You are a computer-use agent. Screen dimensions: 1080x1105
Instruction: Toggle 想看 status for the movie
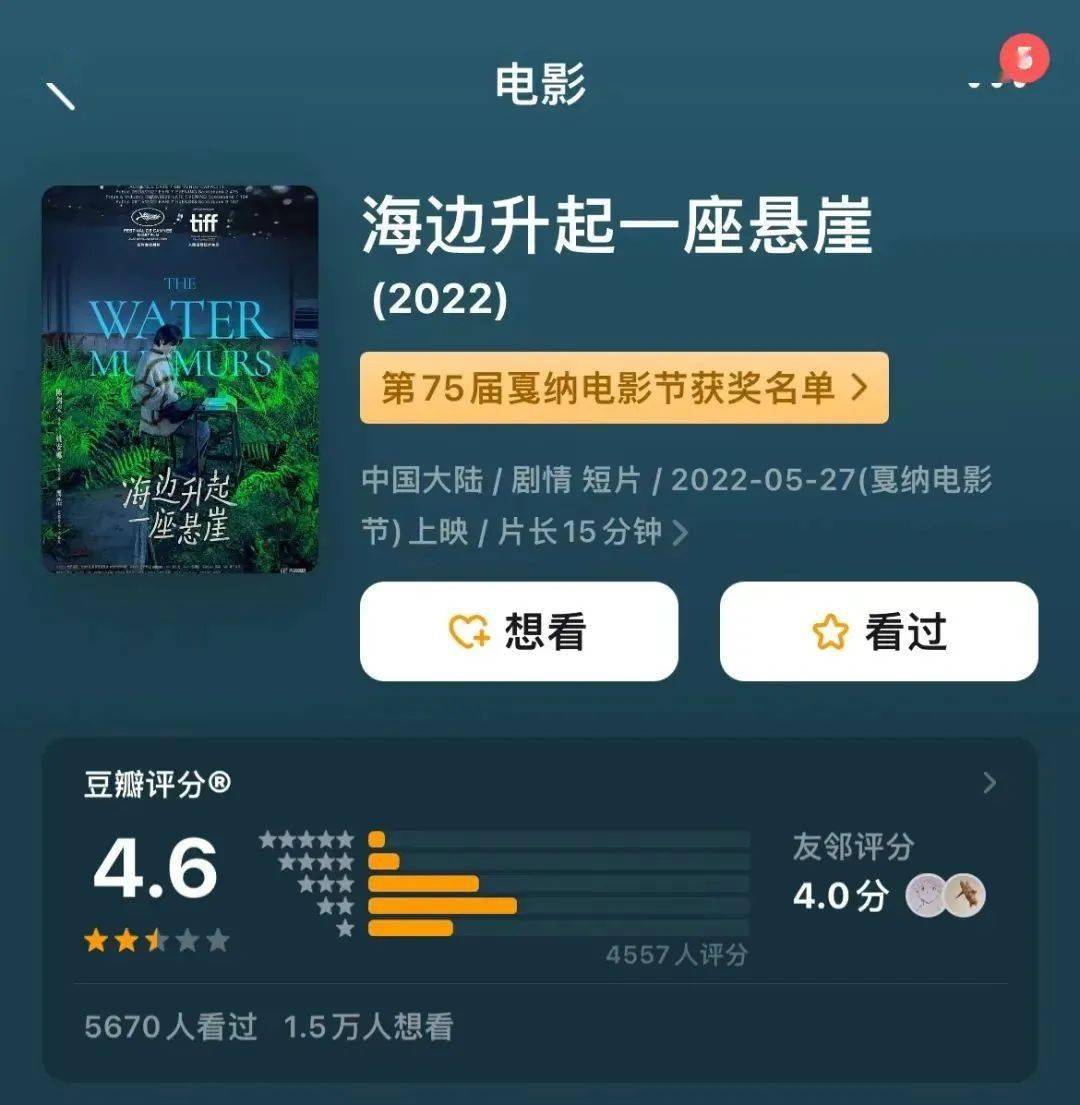coord(517,631)
